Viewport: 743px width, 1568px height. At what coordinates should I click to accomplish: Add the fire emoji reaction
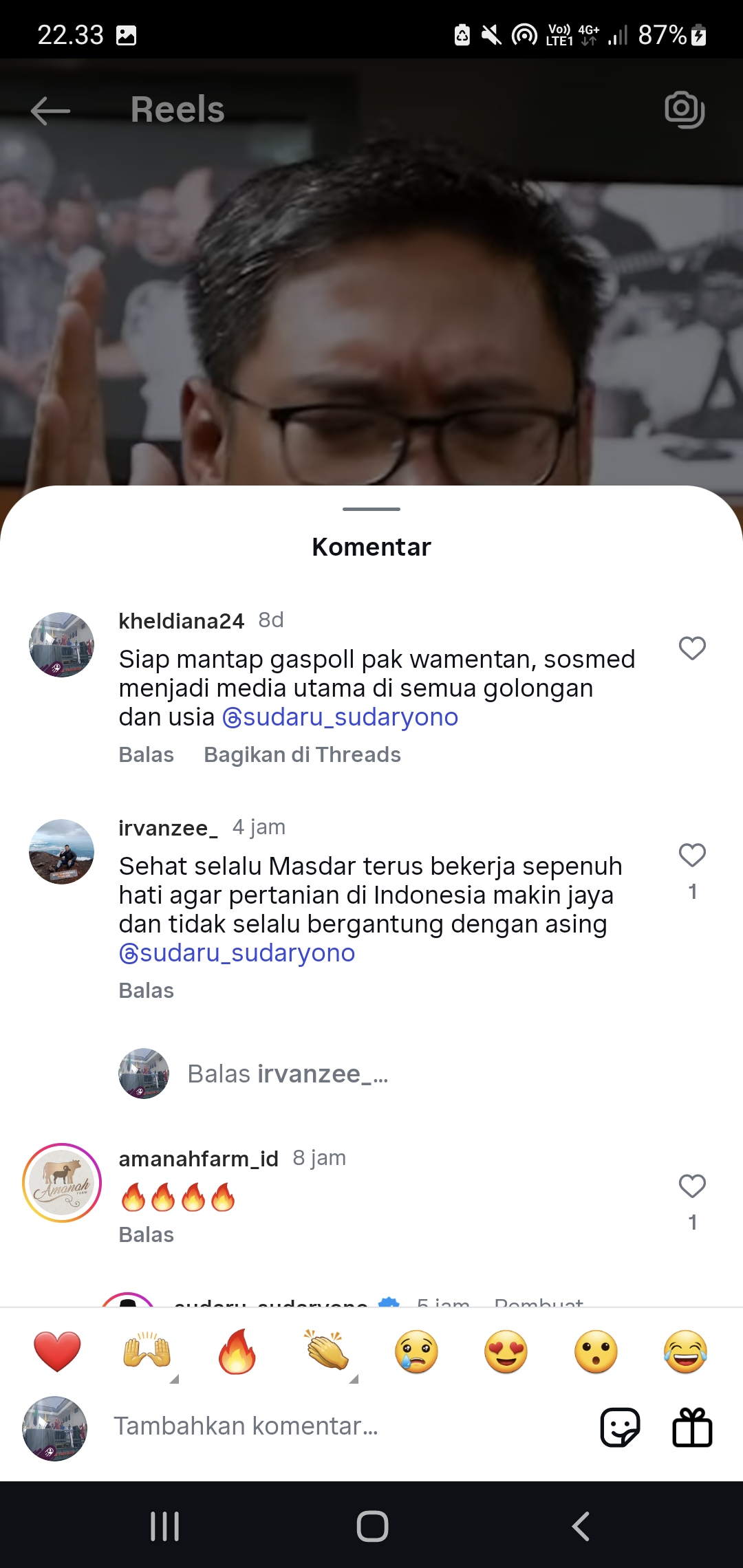pos(237,1351)
